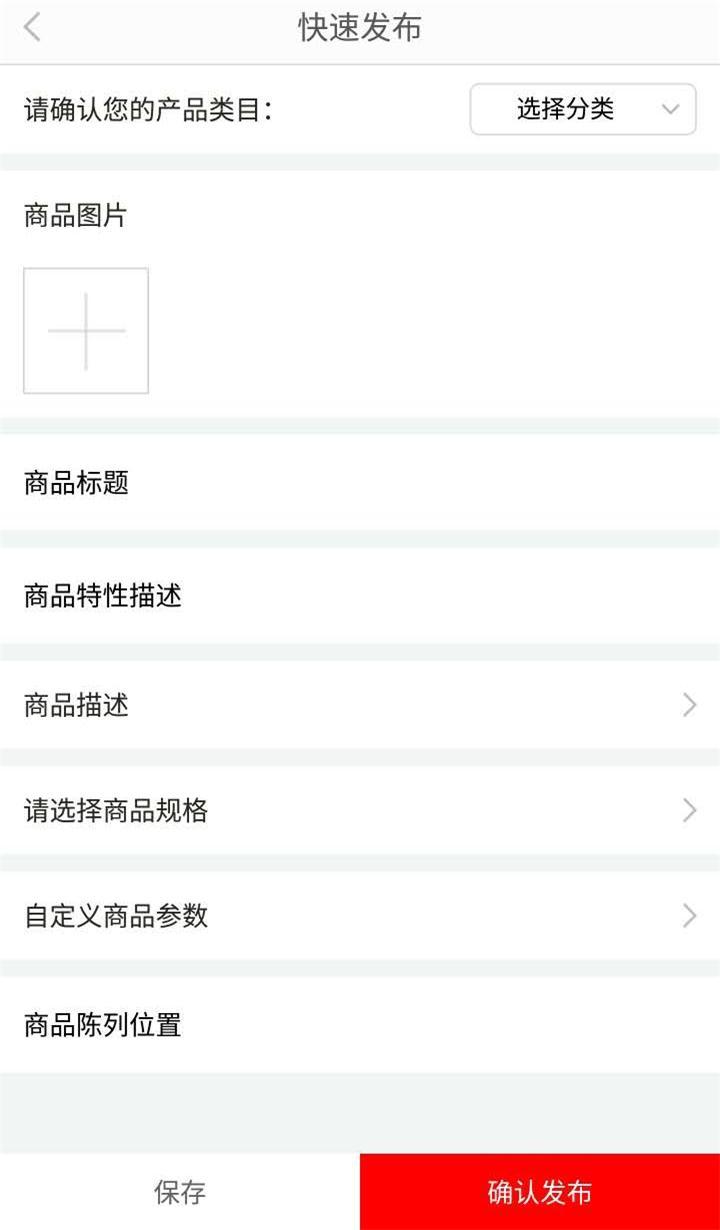This screenshot has width=720, height=1230.
Task: Open the 商品描述 row
Action: click(x=360, y=705)
